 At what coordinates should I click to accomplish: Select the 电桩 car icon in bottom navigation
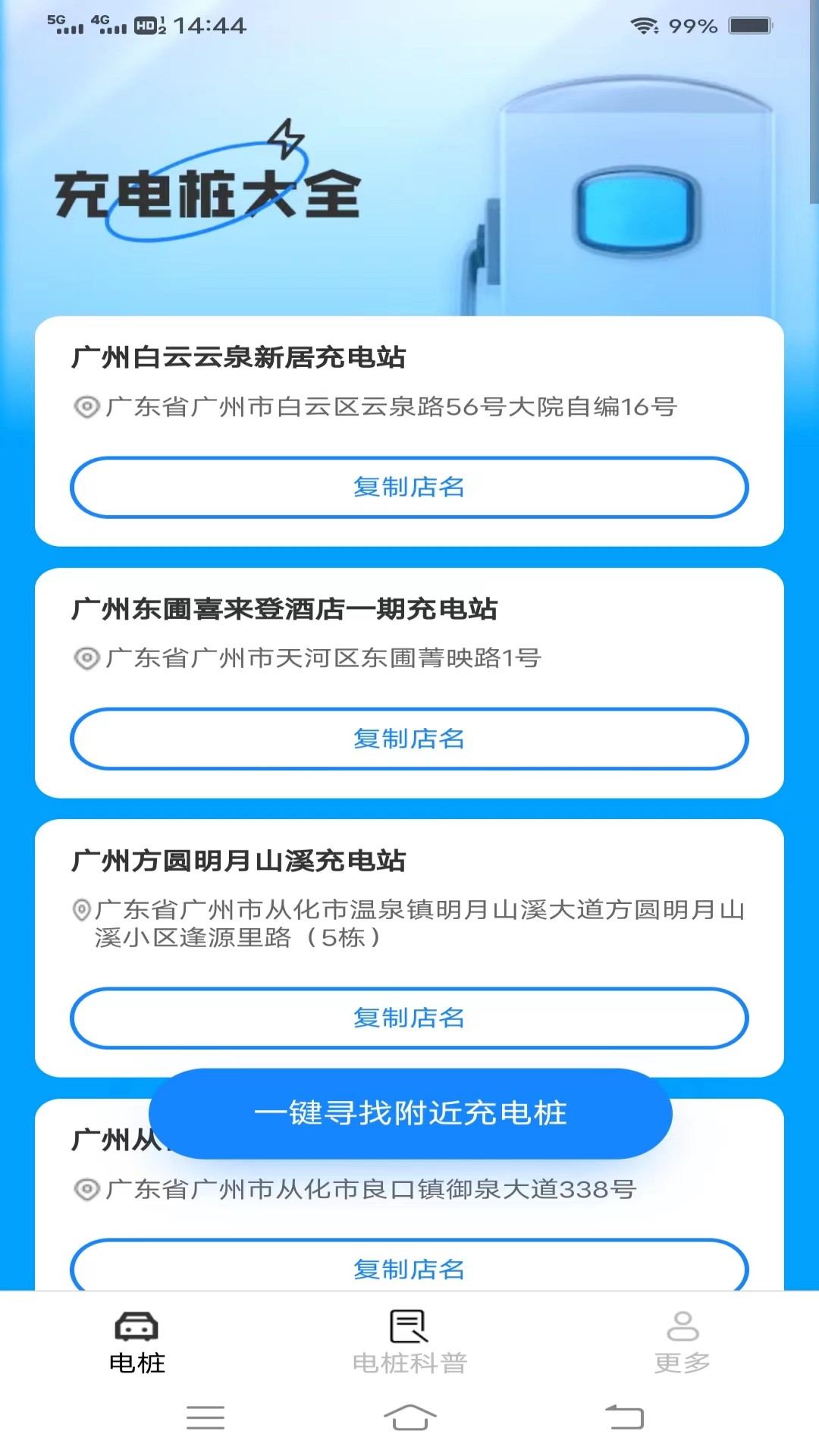(x=136, y=1326)
